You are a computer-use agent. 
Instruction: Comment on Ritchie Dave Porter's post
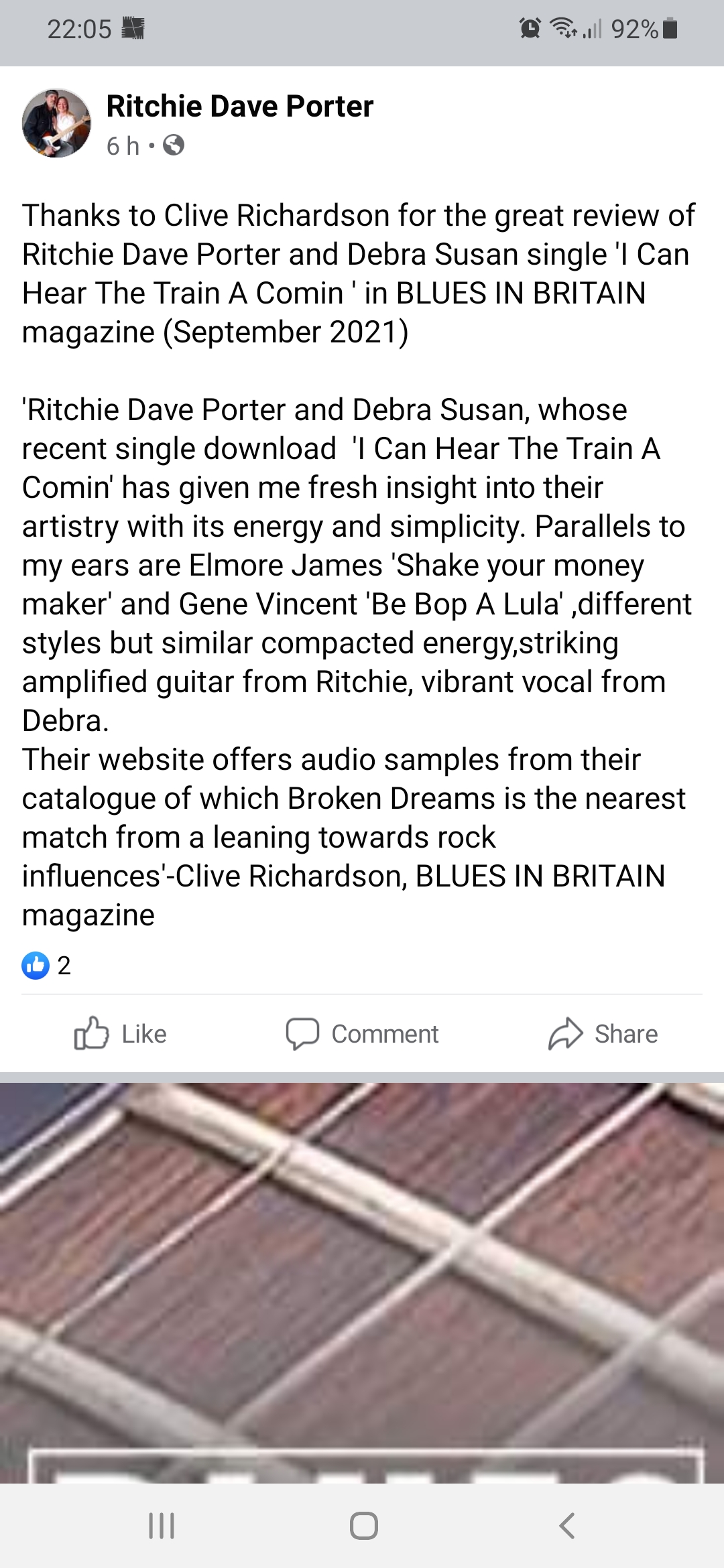(362, 1034)
